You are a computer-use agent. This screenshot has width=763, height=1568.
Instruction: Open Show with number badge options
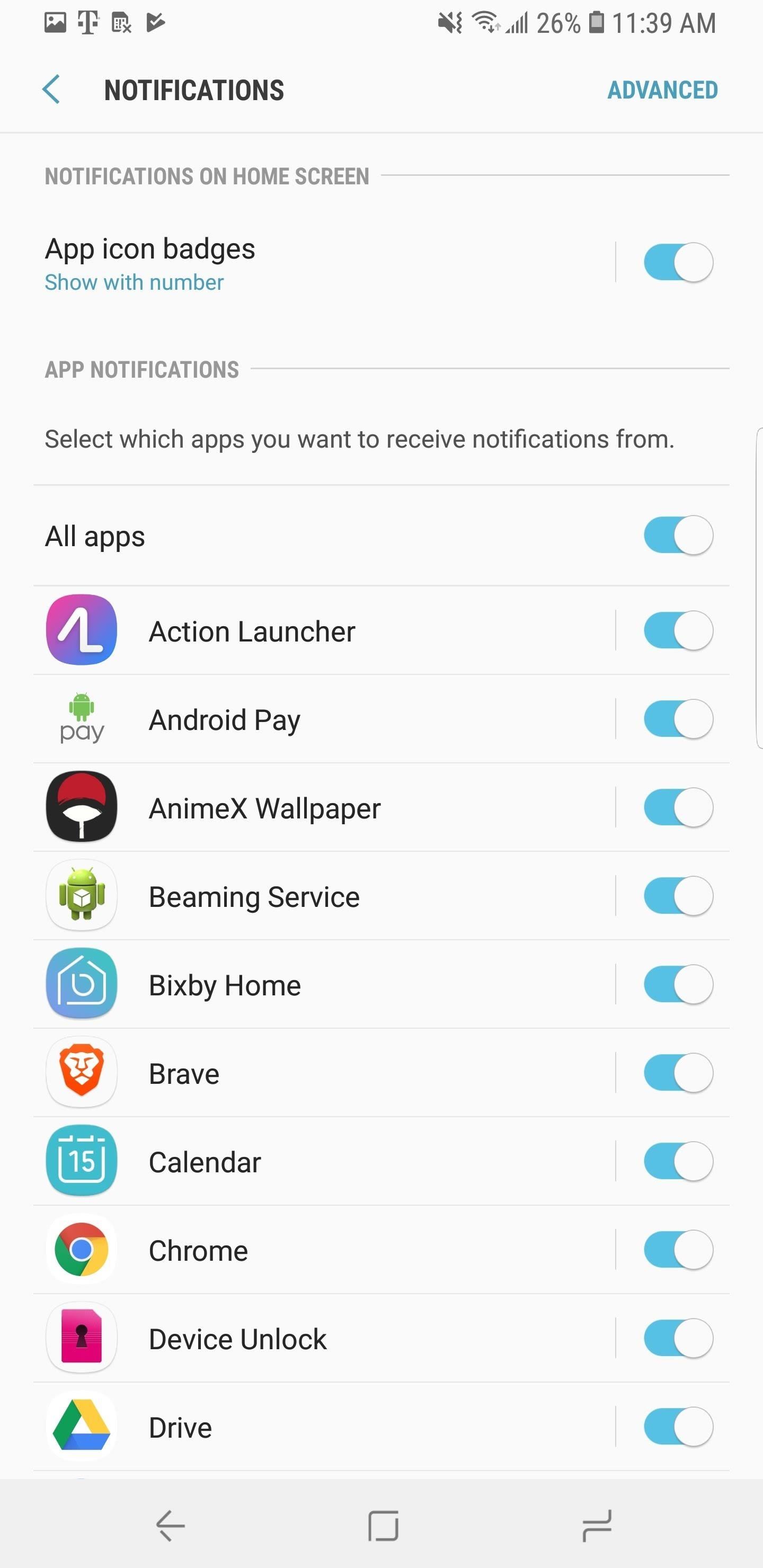click(x=133, y=282)
